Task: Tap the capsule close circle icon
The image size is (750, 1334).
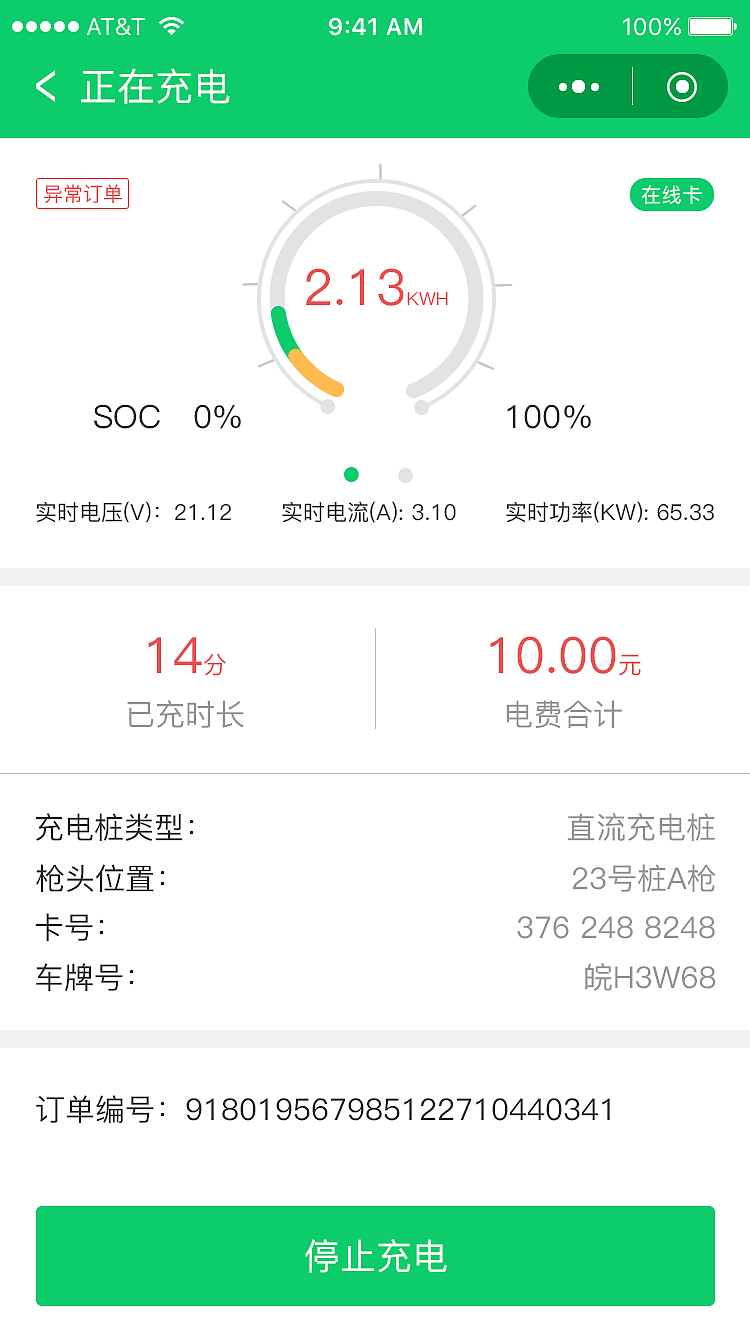Action: (682, 86)
